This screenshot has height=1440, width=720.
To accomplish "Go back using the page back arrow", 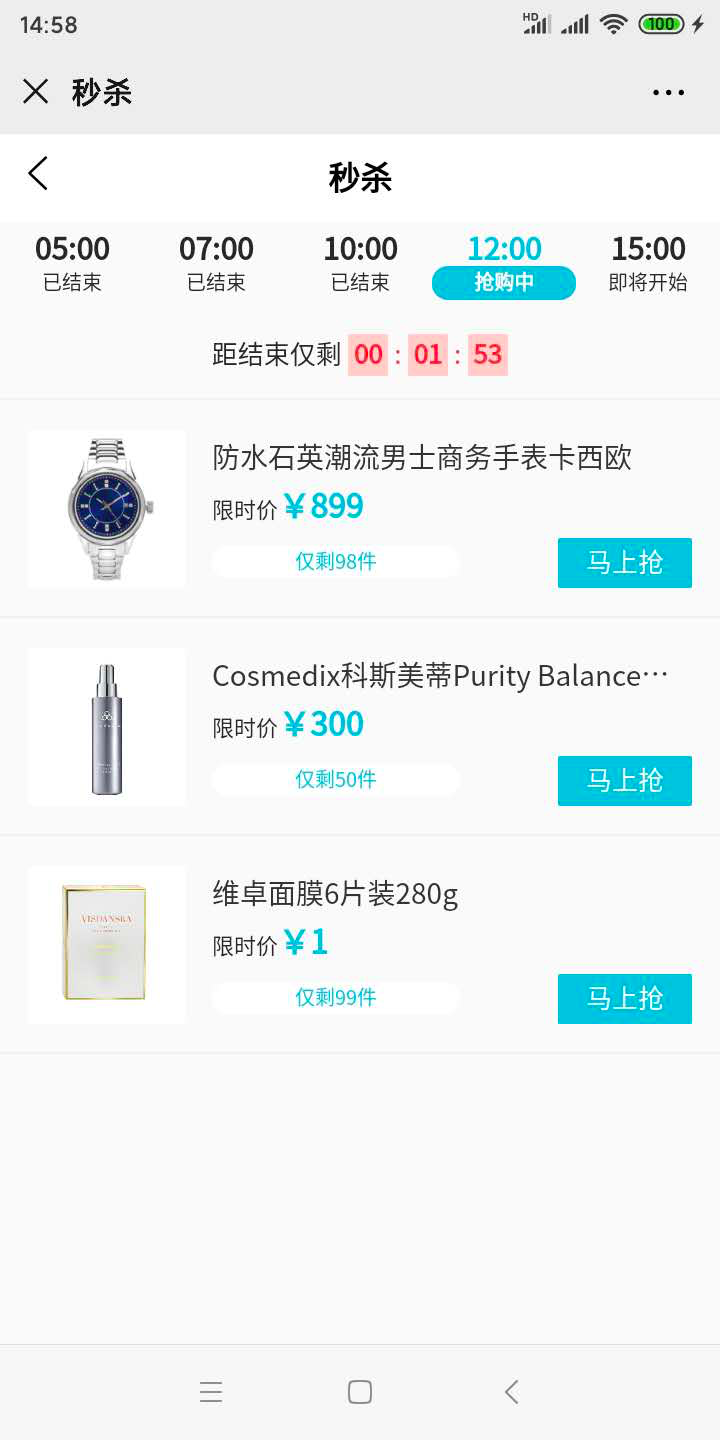I will point(38,174).
